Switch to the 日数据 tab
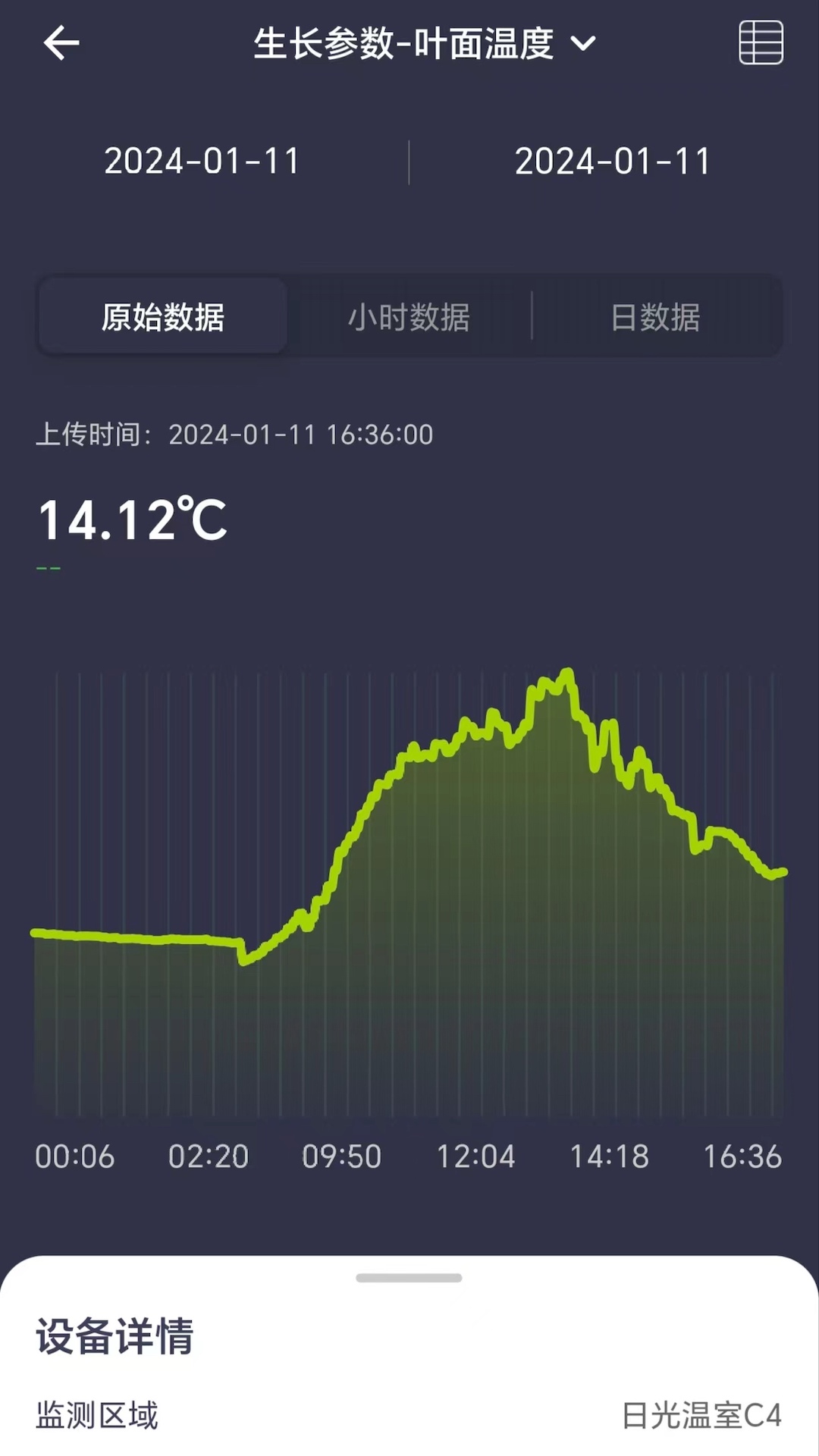 (655, 316)
